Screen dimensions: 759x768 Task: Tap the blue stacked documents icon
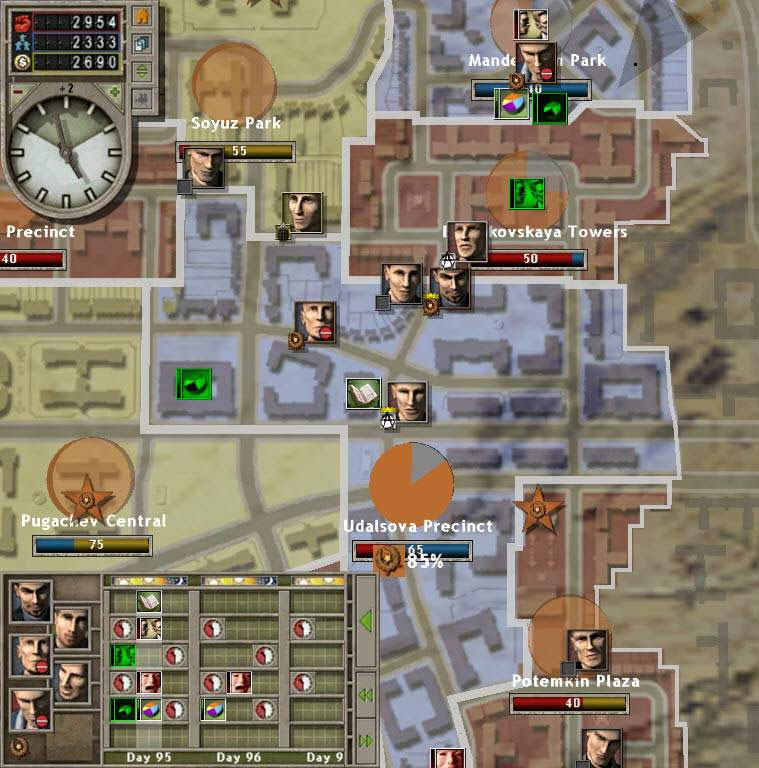point(142,44)
